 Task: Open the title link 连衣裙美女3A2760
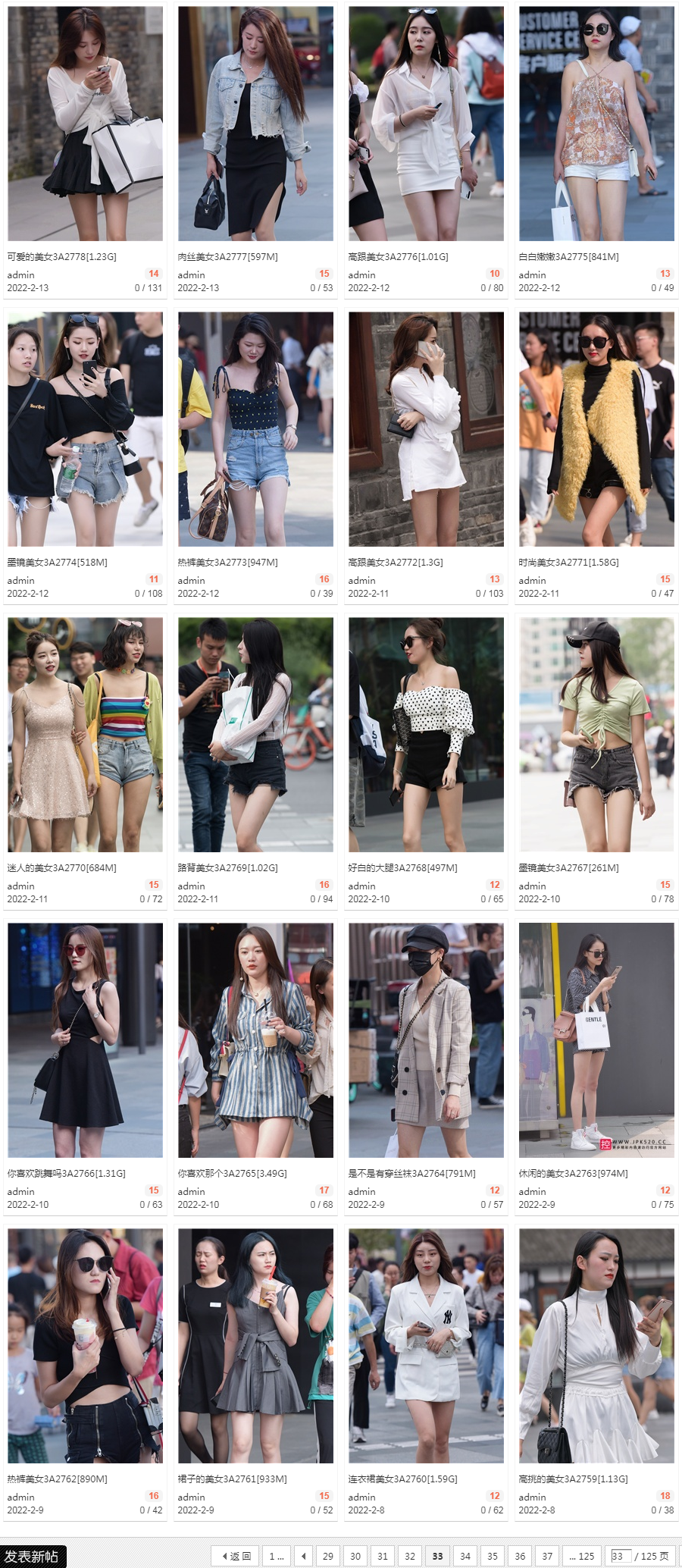(402, 1479)
